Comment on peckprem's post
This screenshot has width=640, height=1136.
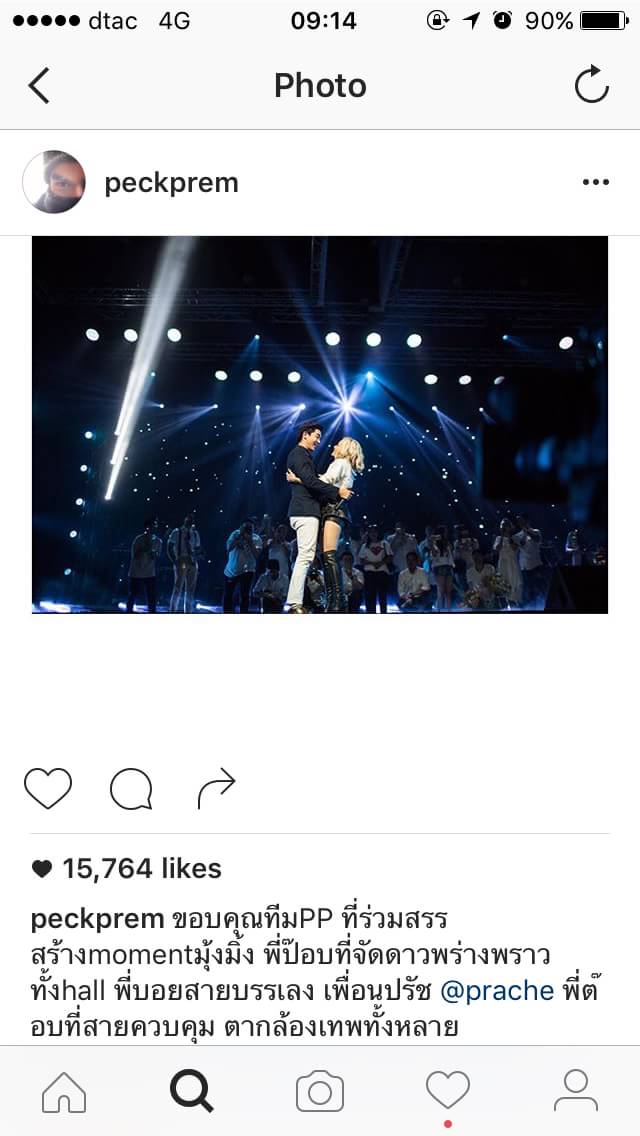131,789
